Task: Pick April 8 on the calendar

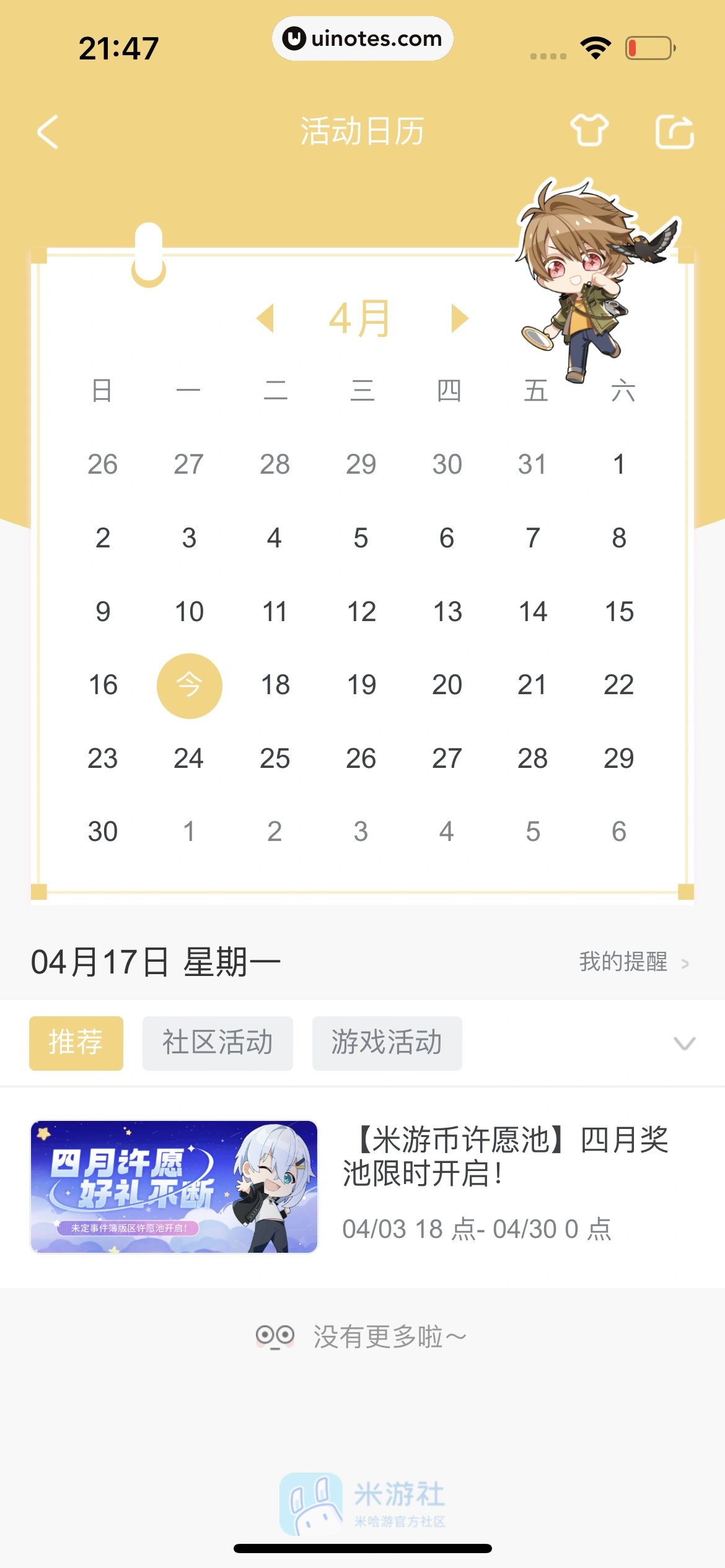Action: pos(618,538)
